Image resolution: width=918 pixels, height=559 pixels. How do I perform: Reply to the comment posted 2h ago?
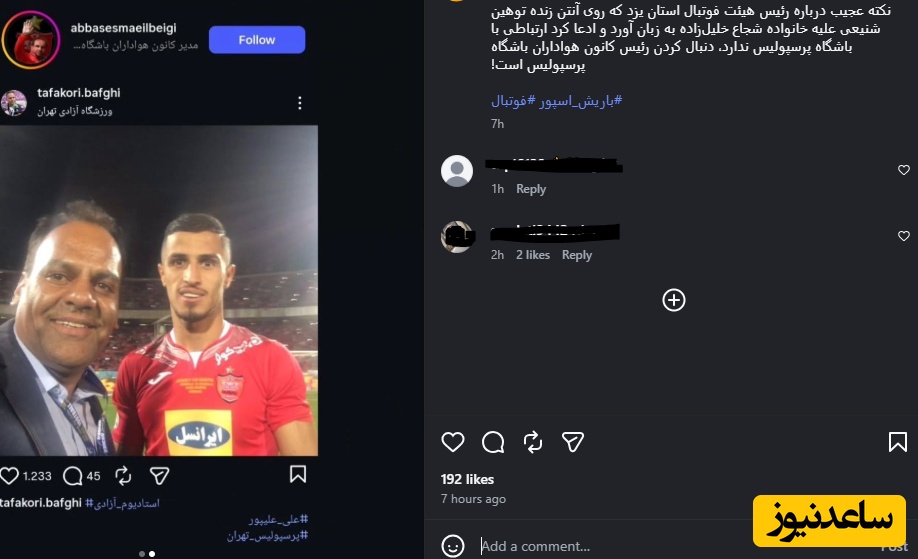pos(577,255)
